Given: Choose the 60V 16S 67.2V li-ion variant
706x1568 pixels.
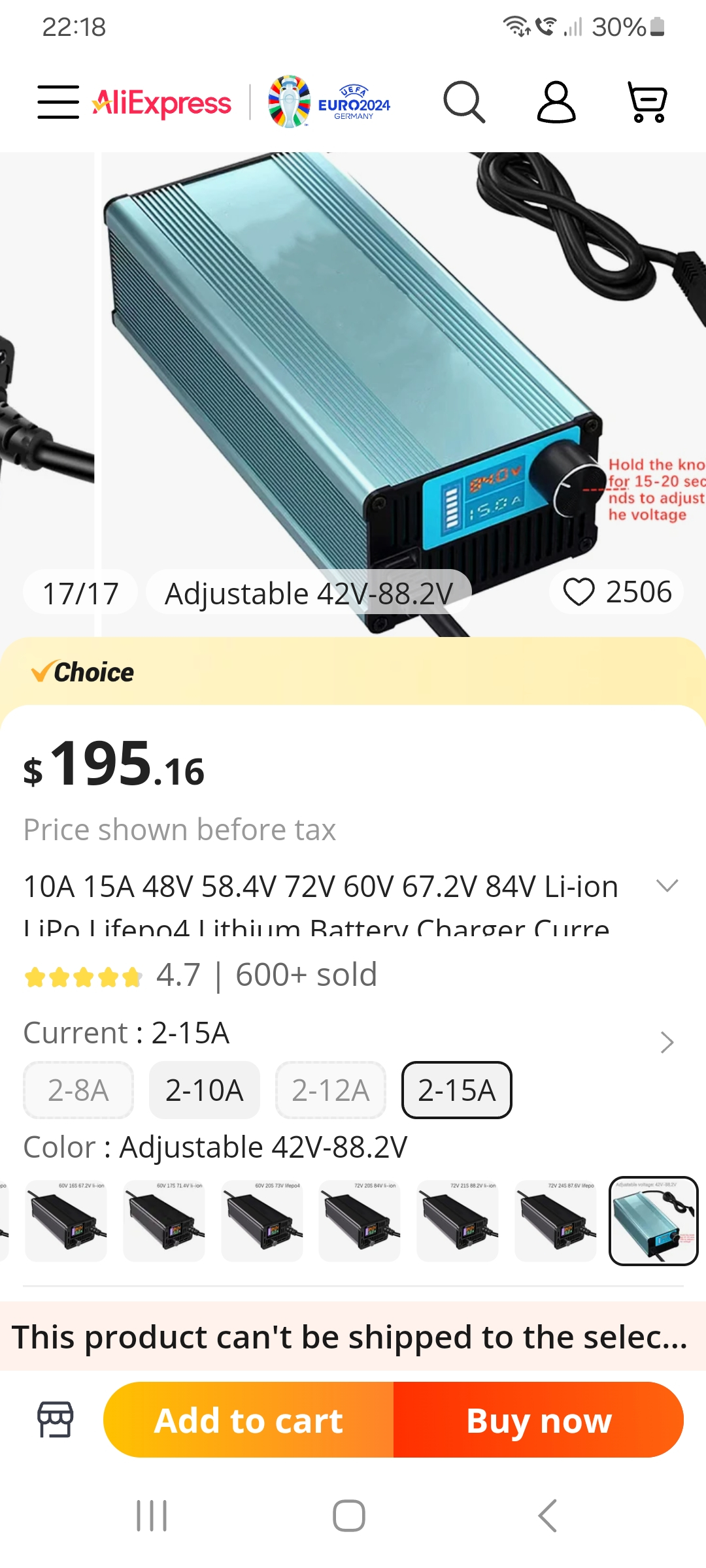Looking at the screenshot, I should 66,1220.
